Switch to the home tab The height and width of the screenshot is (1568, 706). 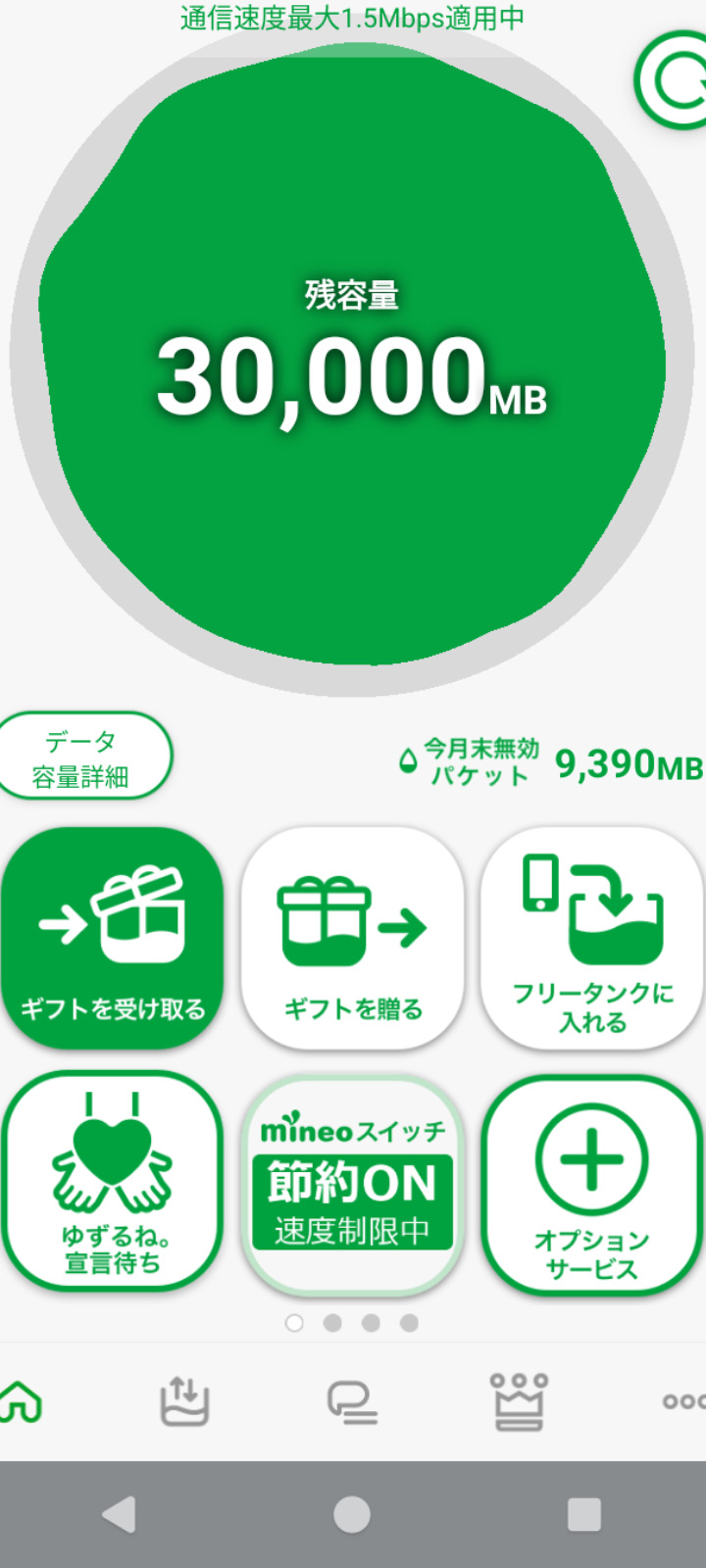pos(22,1402)
